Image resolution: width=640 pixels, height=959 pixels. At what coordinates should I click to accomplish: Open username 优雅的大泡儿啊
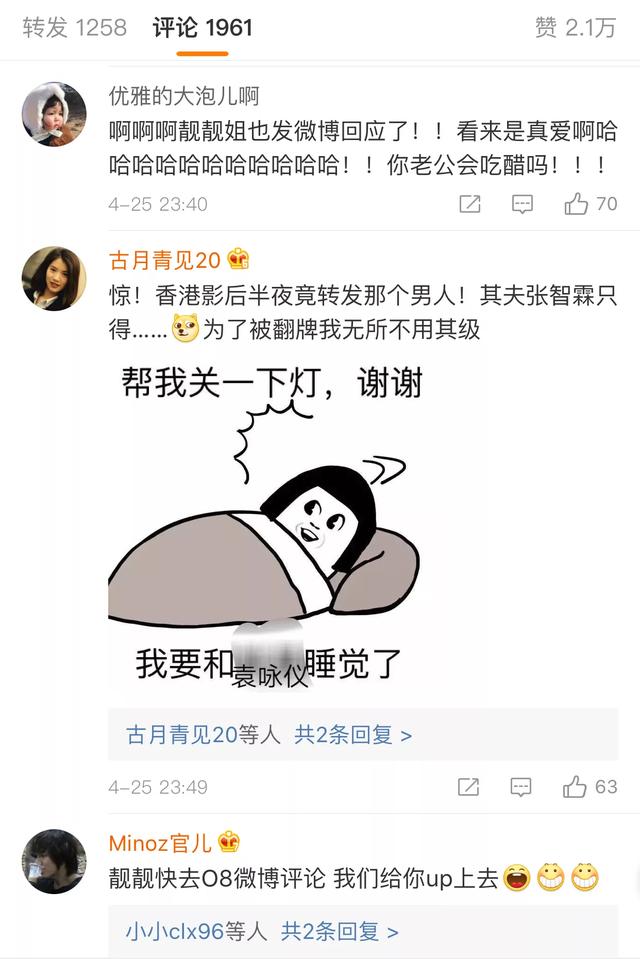point(184,96)
